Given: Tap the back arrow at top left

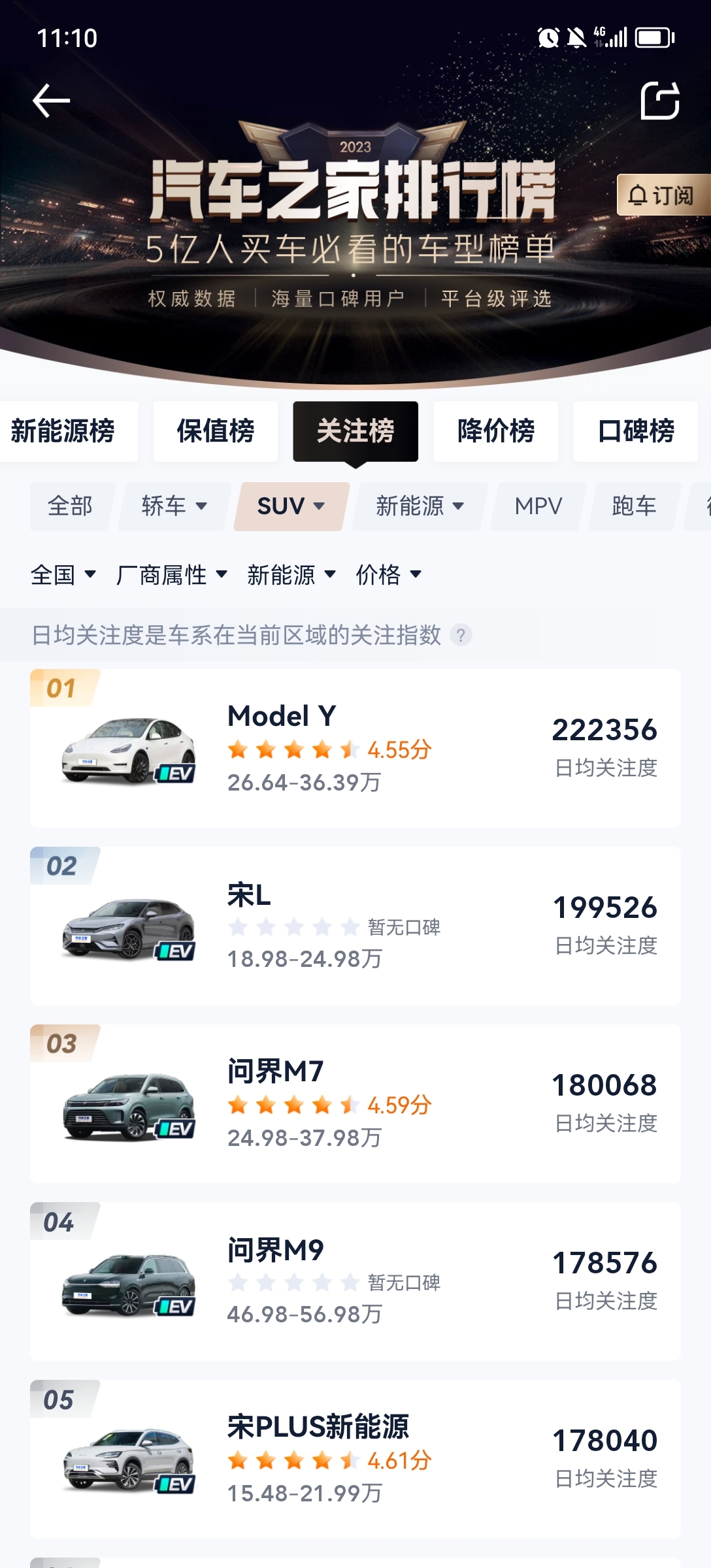Looking at the screenshot, I should click(51, 101).
